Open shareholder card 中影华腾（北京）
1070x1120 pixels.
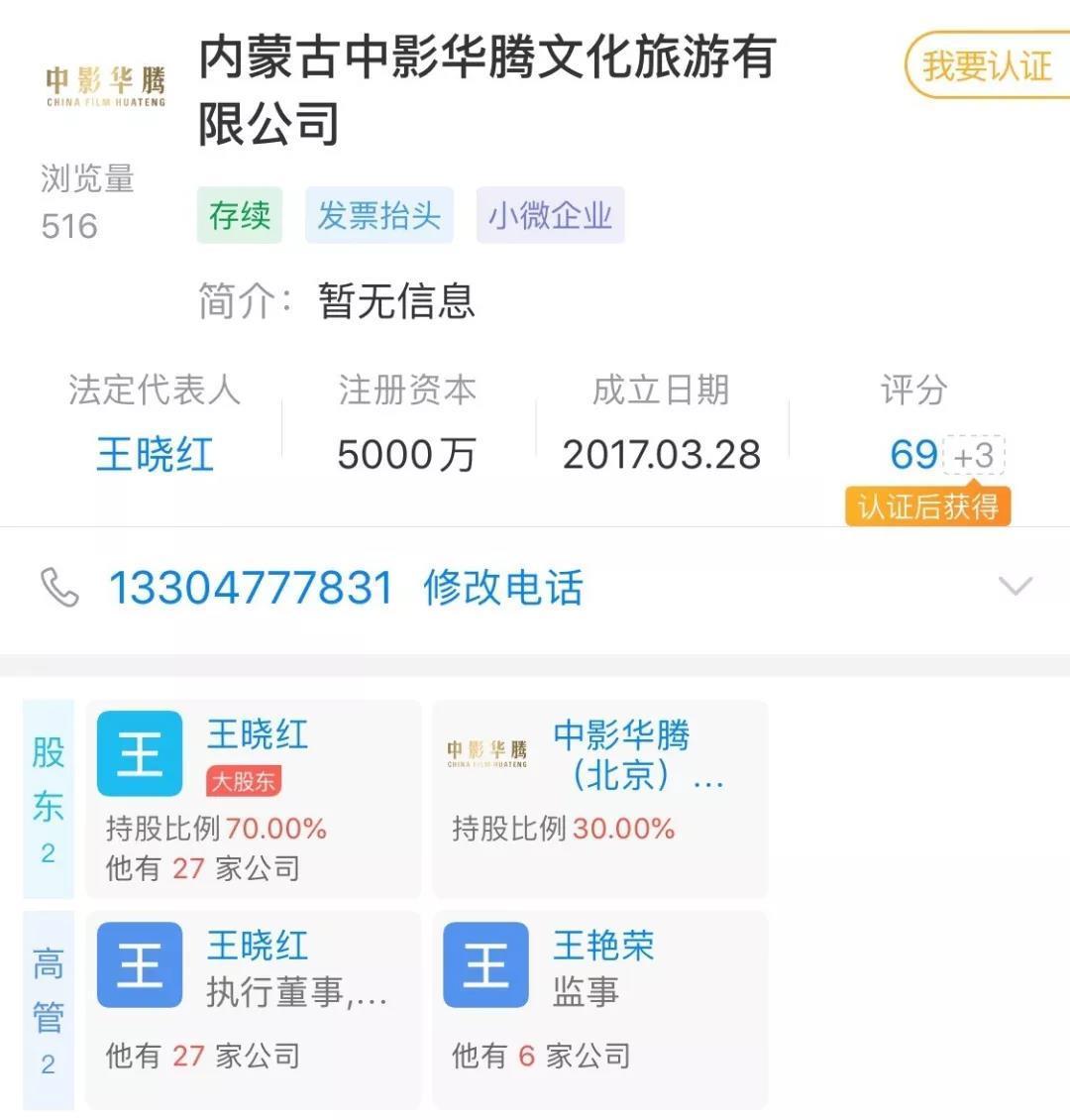click(599, 799)
